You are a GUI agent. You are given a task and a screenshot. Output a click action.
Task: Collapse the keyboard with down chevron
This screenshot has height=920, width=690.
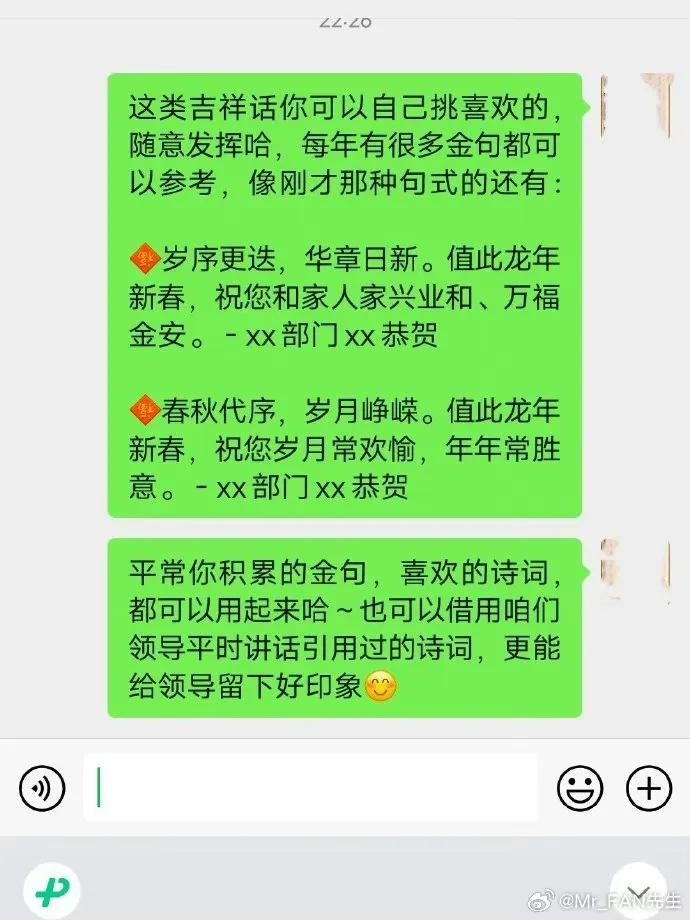(x=638, y=891)
